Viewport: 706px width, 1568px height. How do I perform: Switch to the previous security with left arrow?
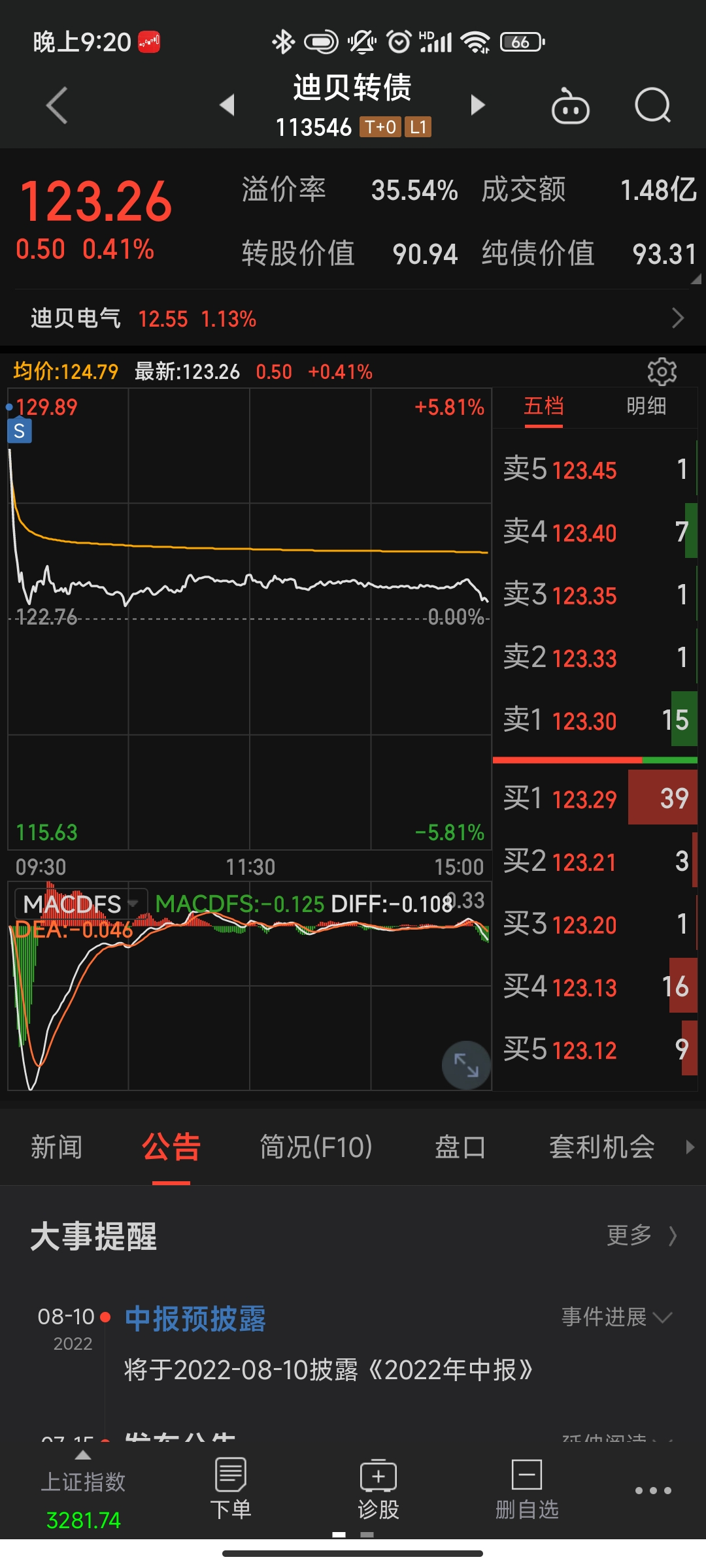coord(227,105)
